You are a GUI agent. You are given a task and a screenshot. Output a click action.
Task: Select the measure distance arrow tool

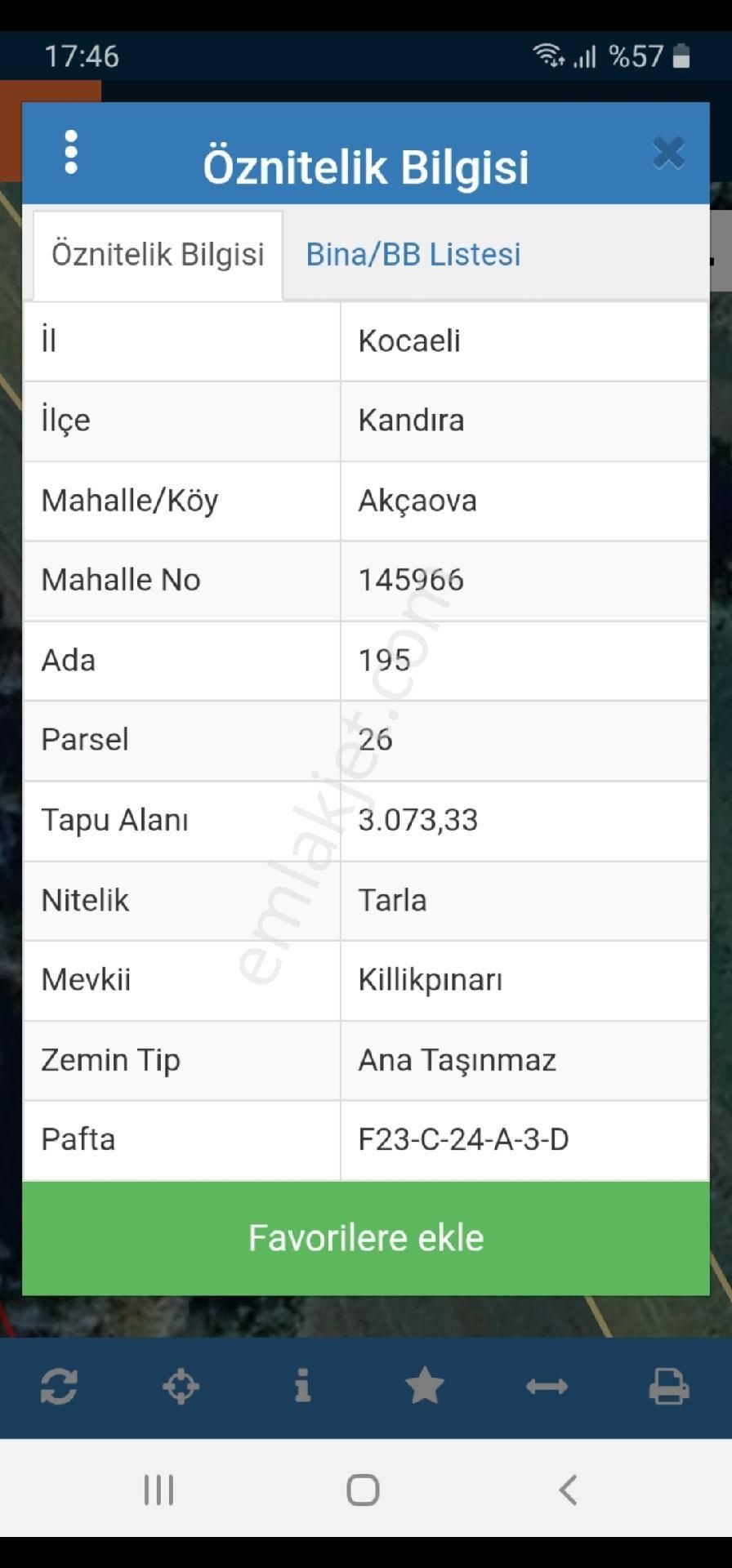point(547,1386)
